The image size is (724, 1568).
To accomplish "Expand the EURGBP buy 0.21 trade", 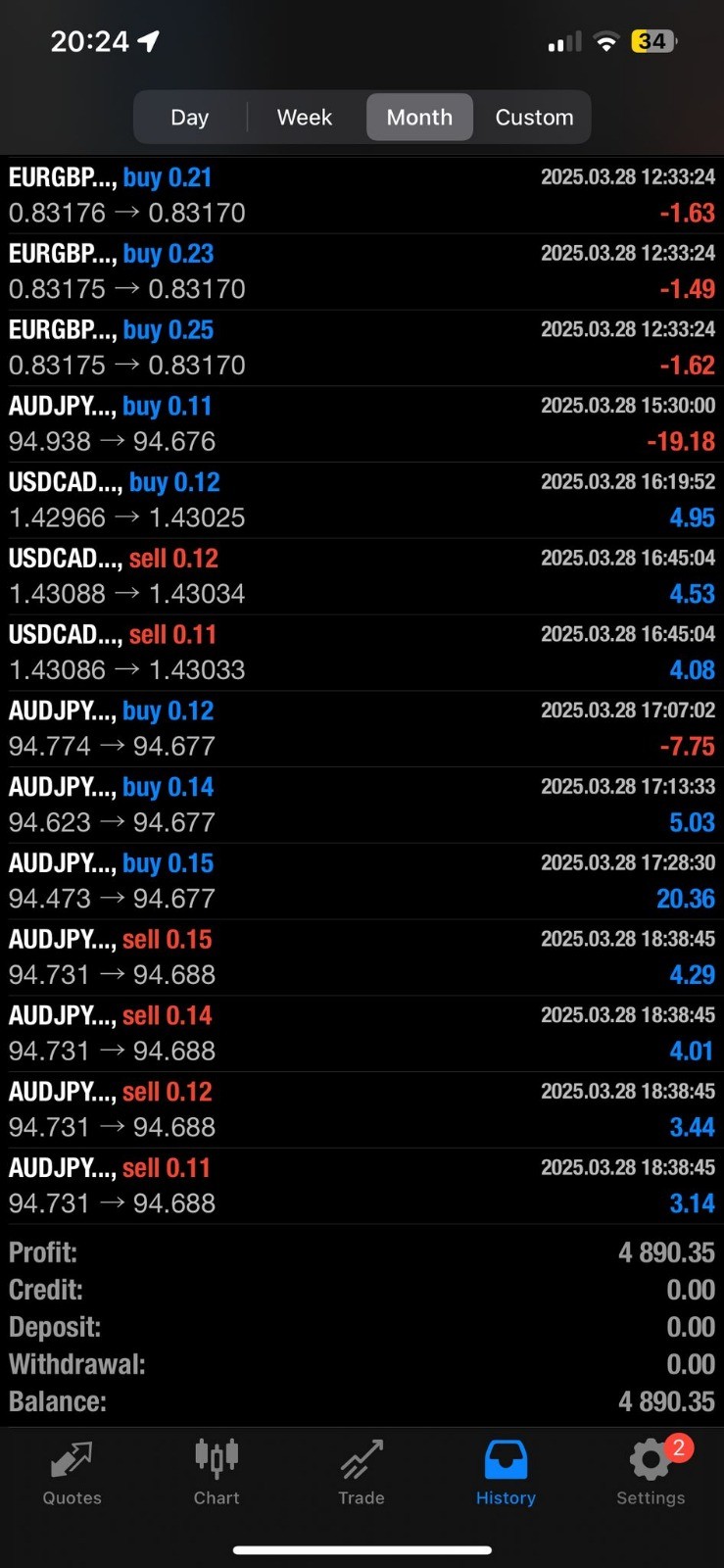I will pyautogui.click(x=362, y=195).
